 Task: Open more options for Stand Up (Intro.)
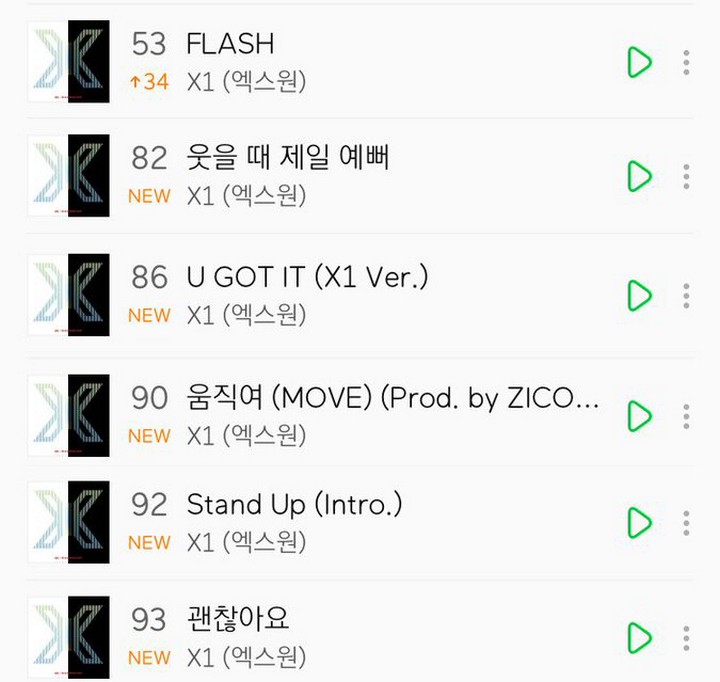click(686, 523)
